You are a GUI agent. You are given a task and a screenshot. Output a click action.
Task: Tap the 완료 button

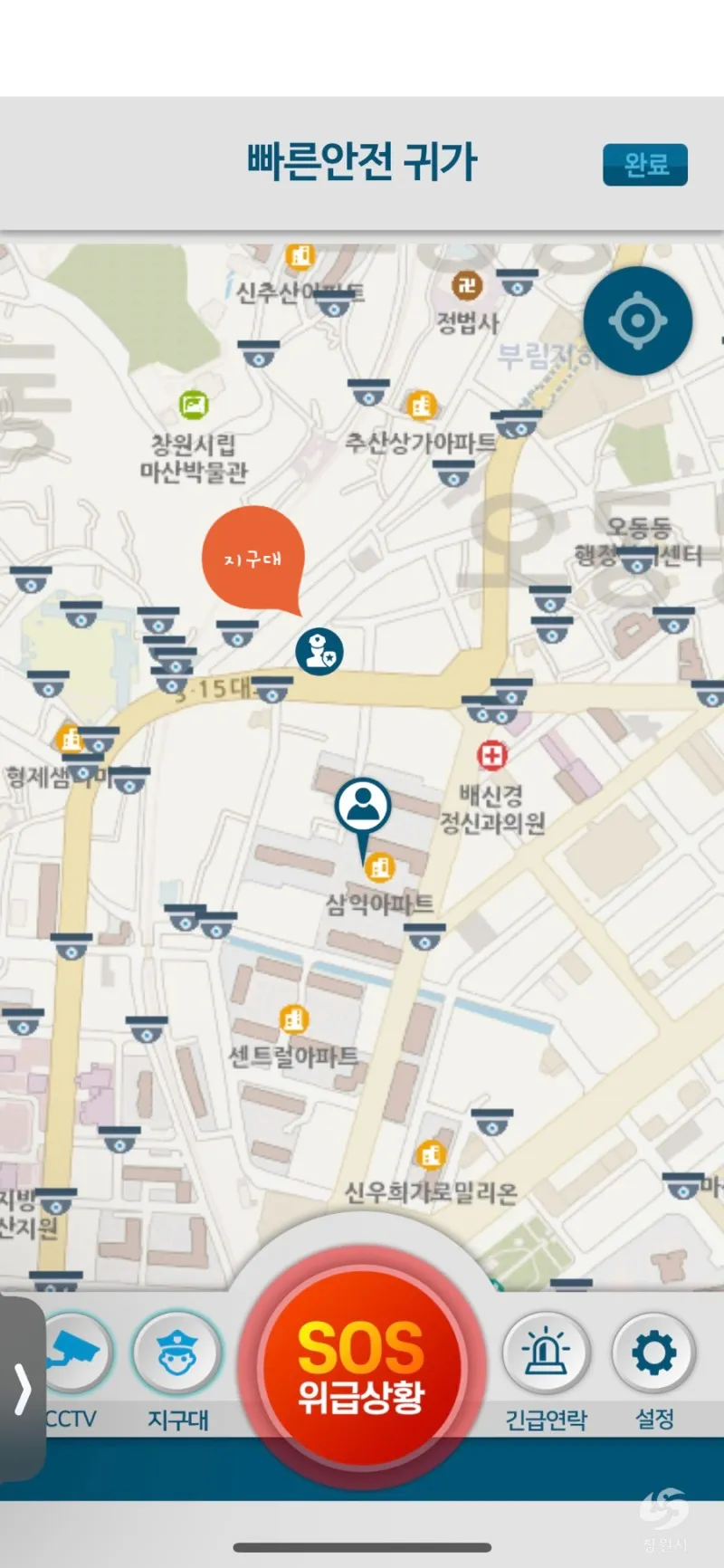coord(644,165)
